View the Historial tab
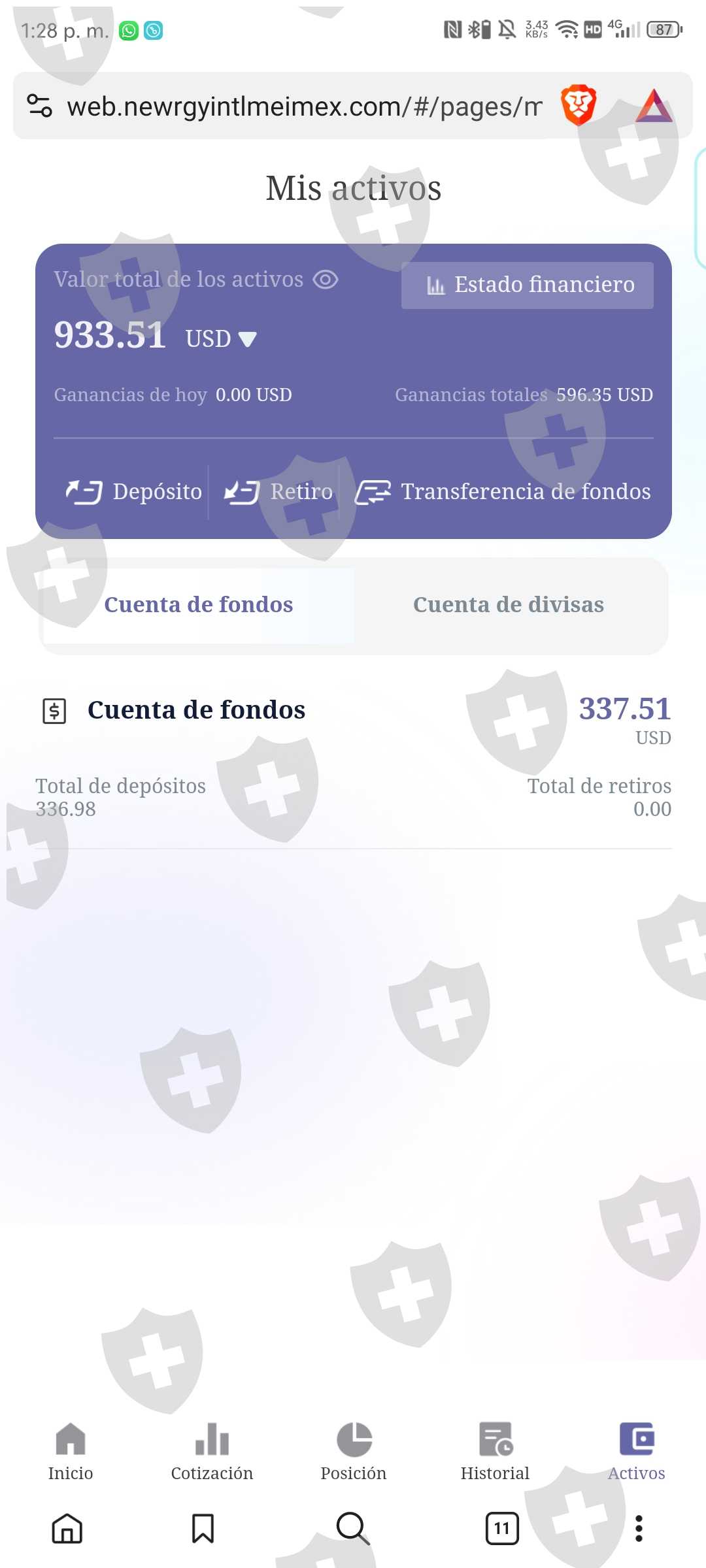The height and width of the screenshot is (1568, 706). click(495, 1452)
